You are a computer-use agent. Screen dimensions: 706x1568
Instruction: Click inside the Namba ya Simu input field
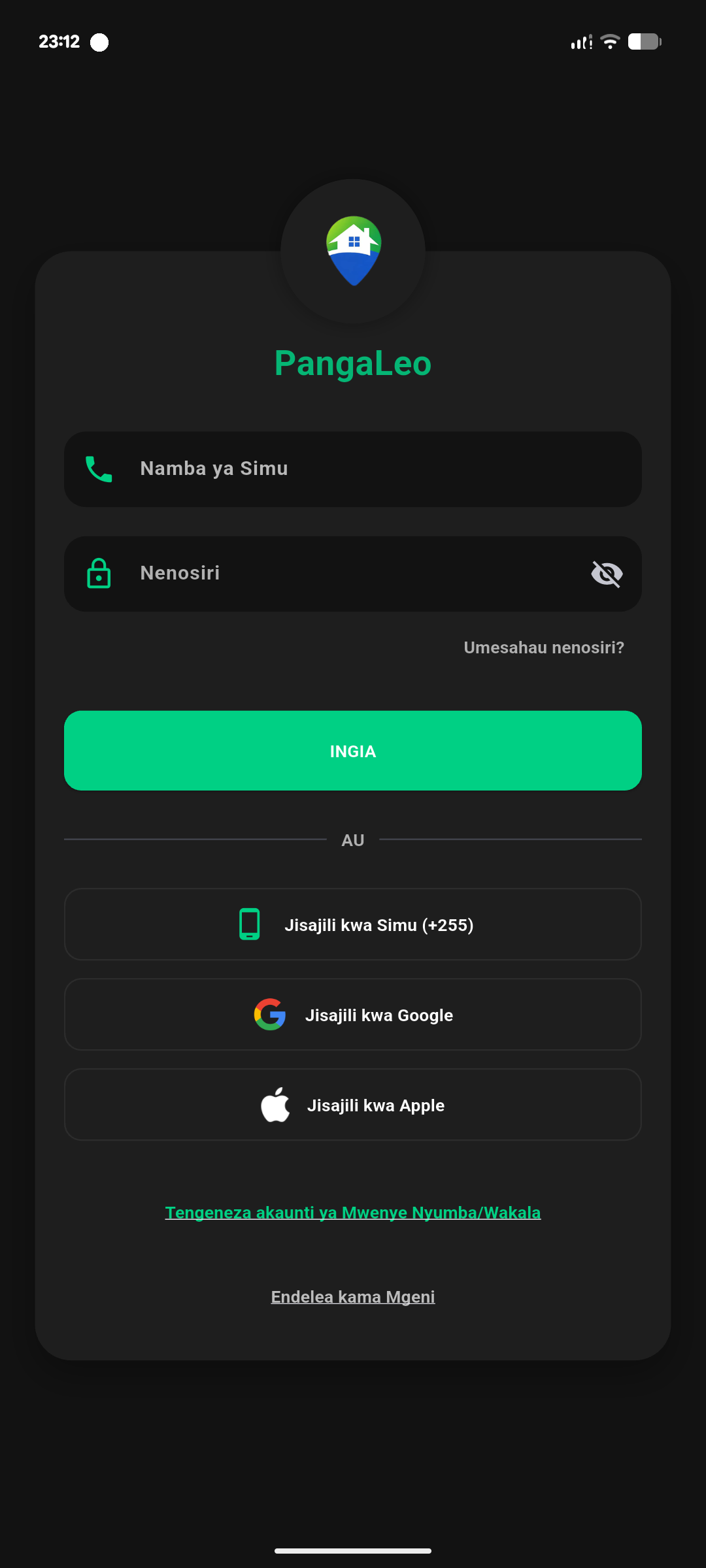click(353, 468)
